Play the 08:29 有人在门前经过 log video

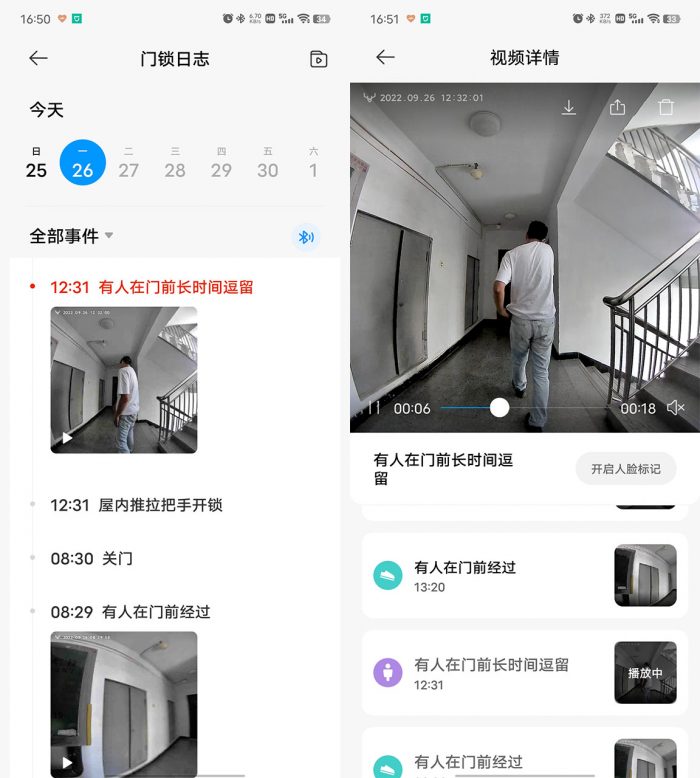pos(124,703)
